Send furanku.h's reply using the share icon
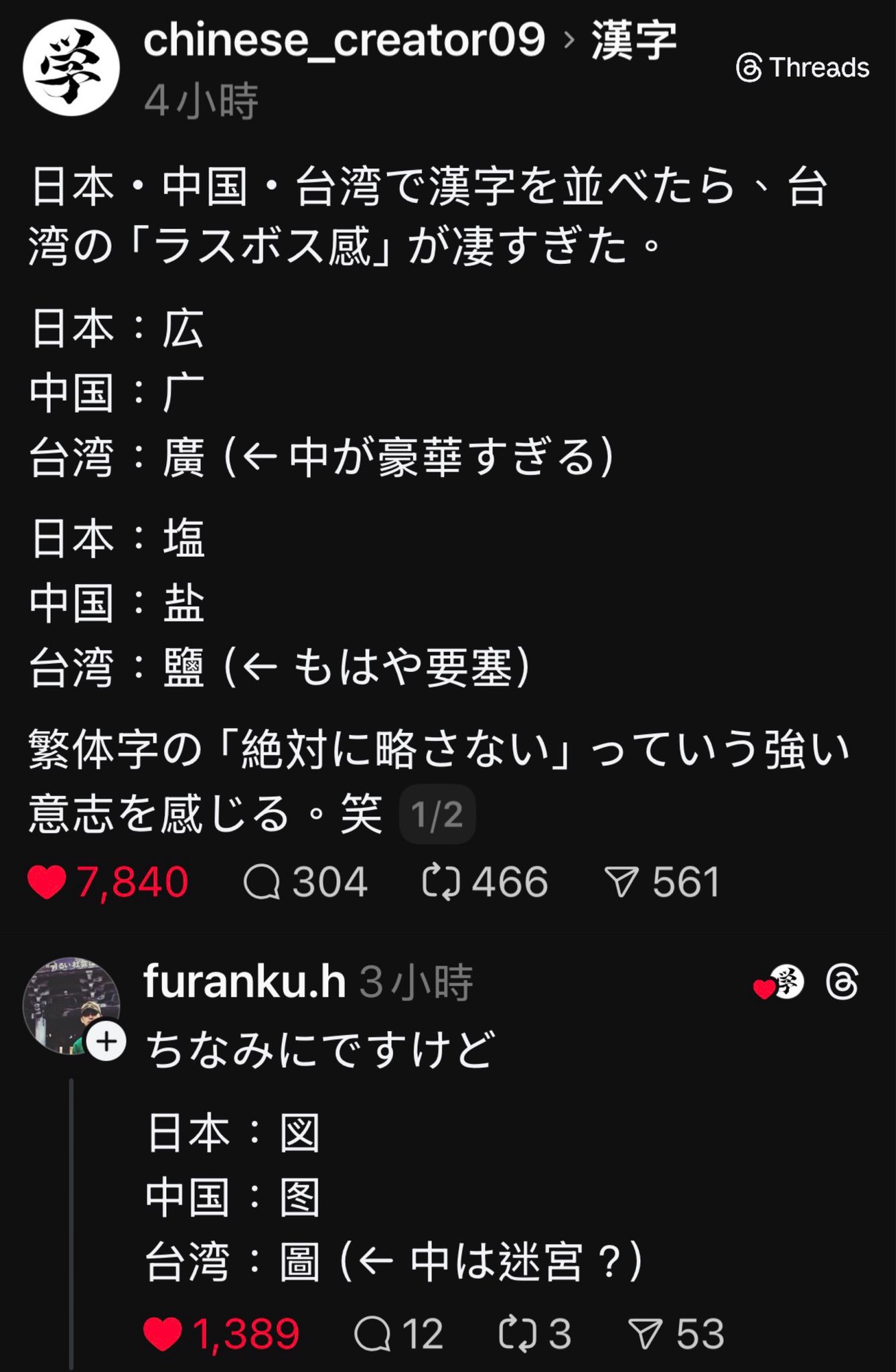The width and height of the screenshot is (896, 1372). point(646,1333)
